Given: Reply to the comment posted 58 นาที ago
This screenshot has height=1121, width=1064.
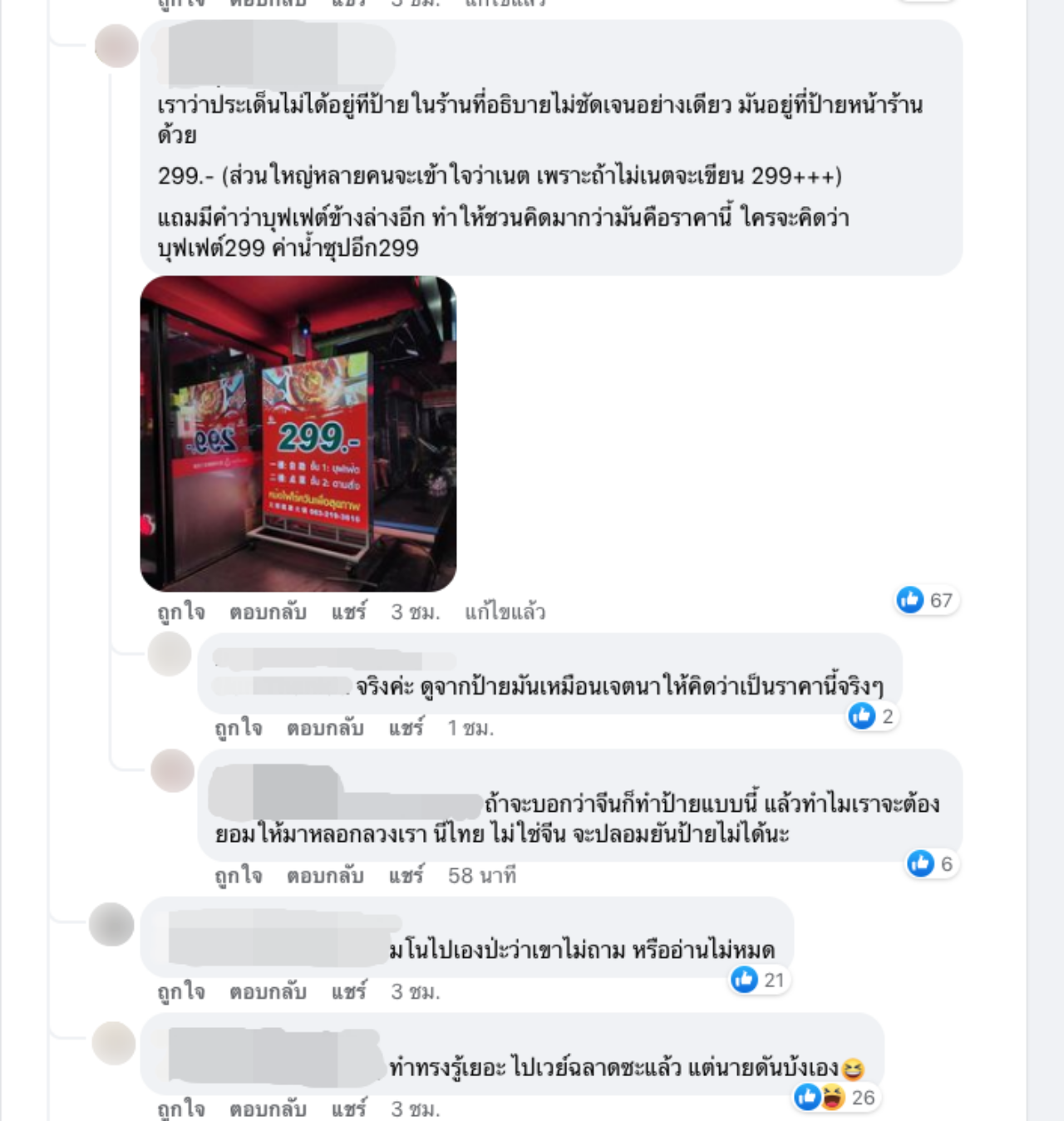Looking at the screenshot, I should point(325,876).
